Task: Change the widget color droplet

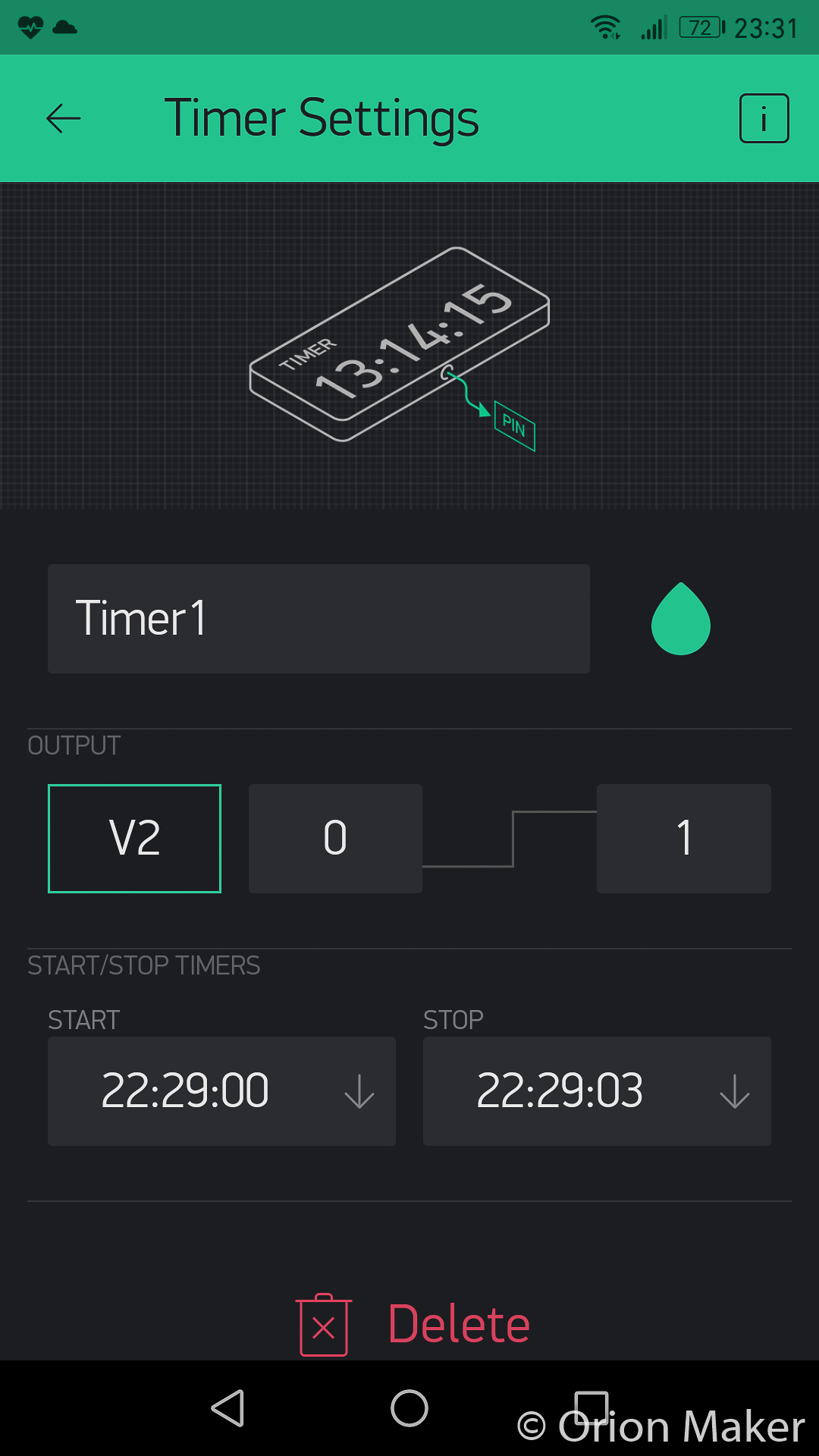Action: point(680,619)
